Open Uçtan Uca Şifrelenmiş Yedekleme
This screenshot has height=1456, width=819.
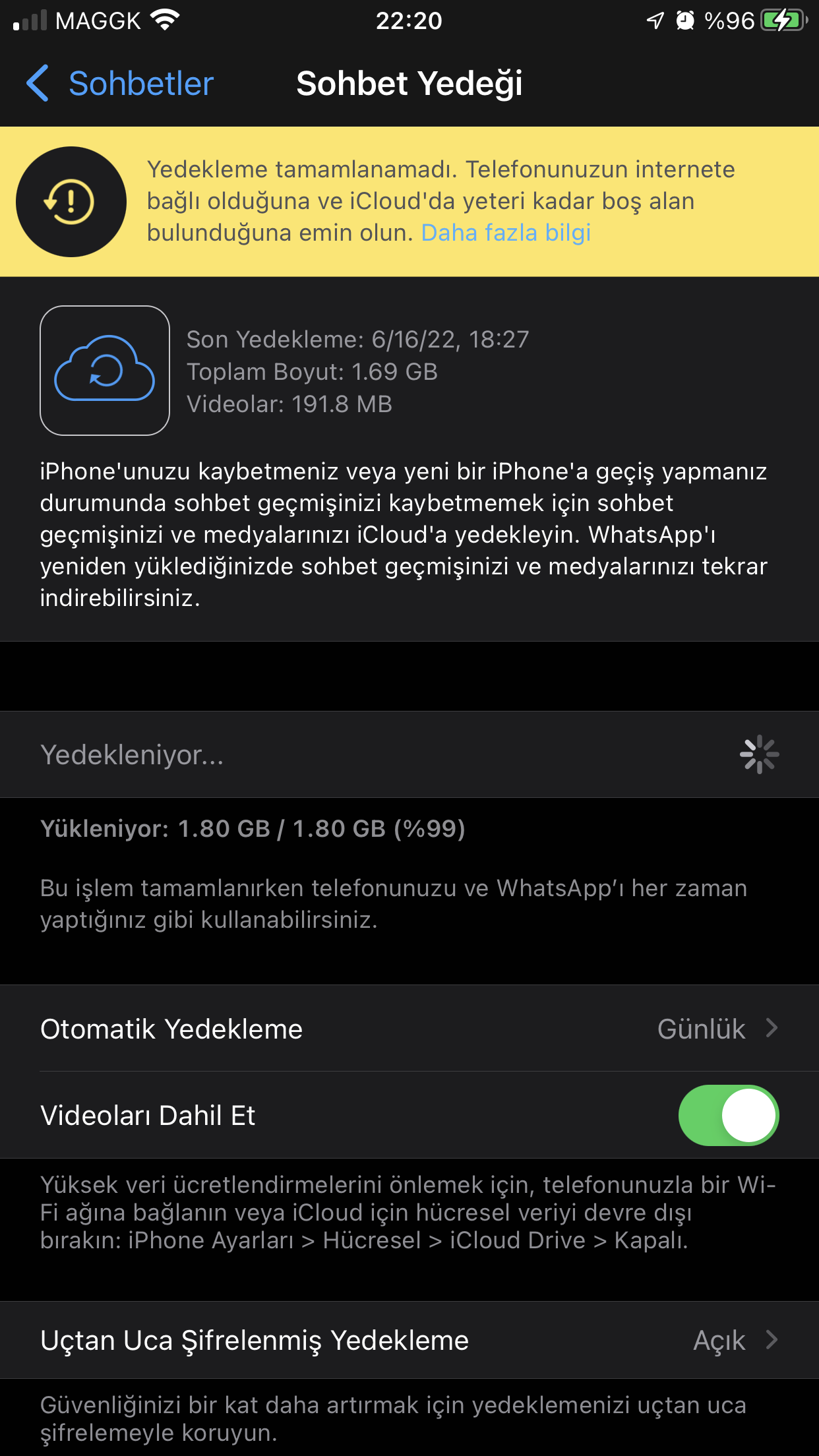click(409, 1340)
